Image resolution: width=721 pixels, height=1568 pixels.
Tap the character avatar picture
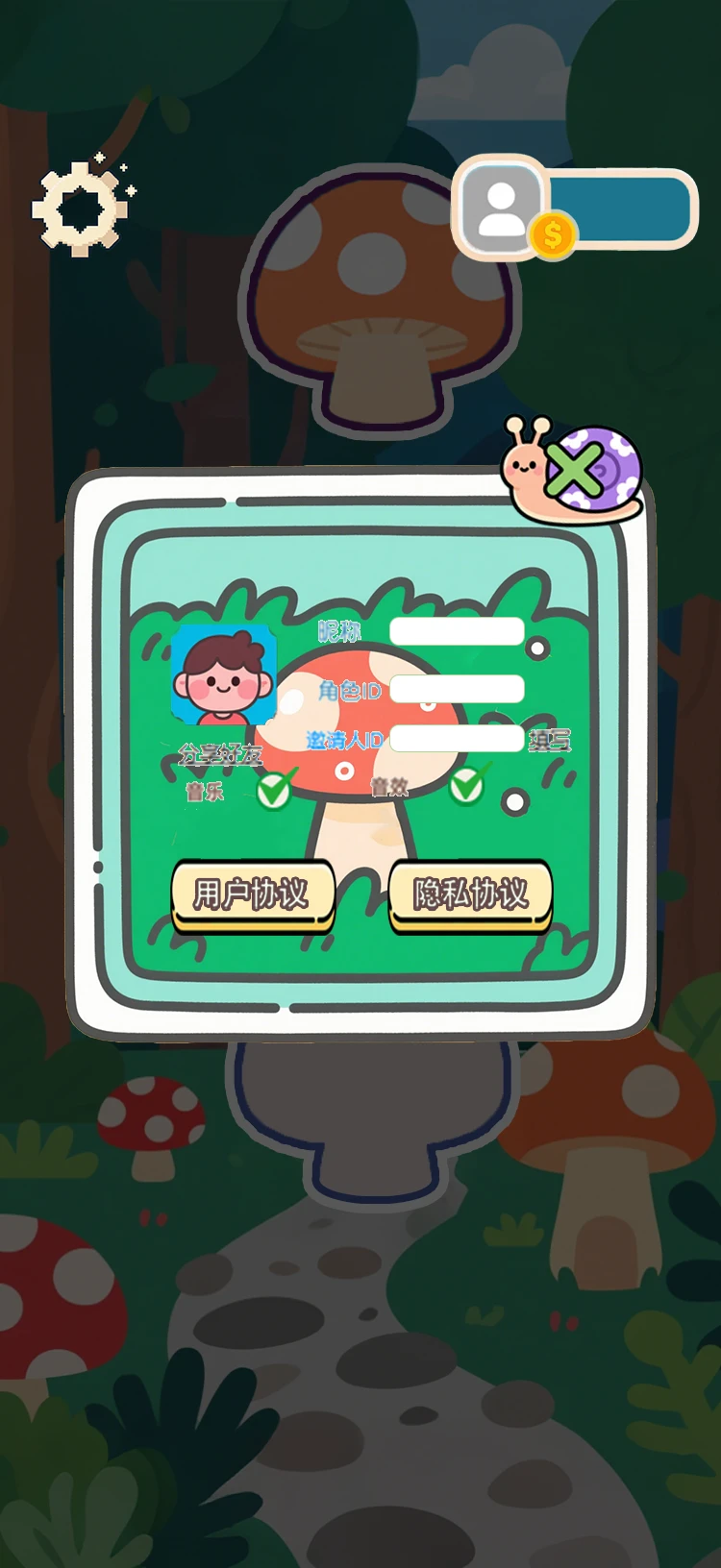223,674
